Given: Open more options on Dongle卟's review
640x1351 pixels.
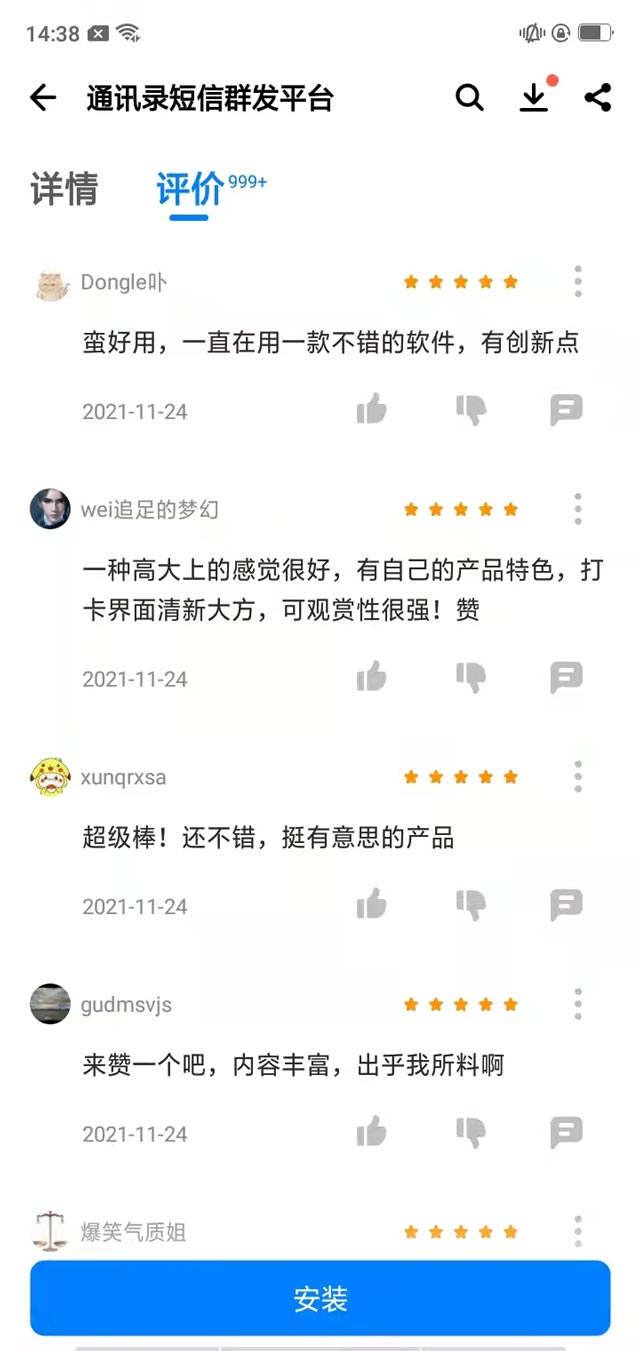Looking at the screenshot, I should (578, 282).
